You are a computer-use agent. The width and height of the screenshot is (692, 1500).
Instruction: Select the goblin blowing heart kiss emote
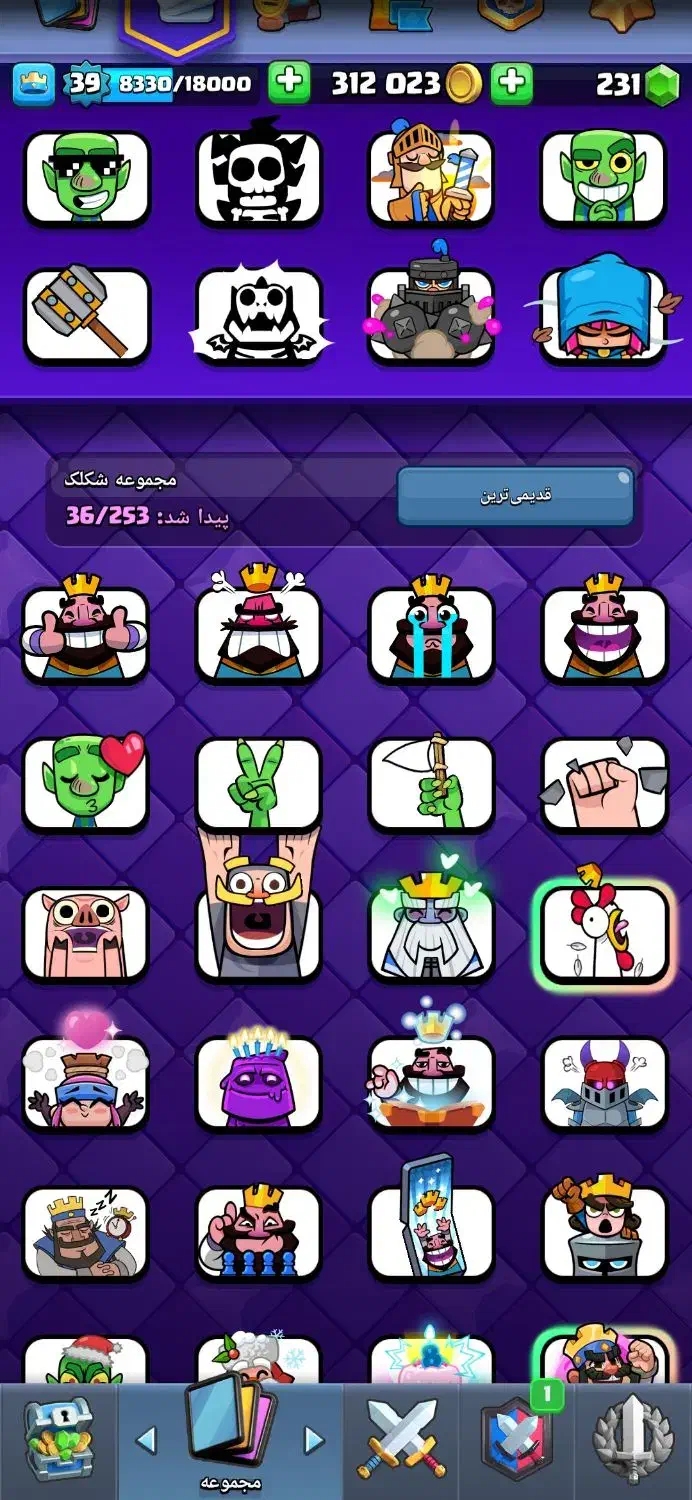pyautogui.click(x=86, y=784)
